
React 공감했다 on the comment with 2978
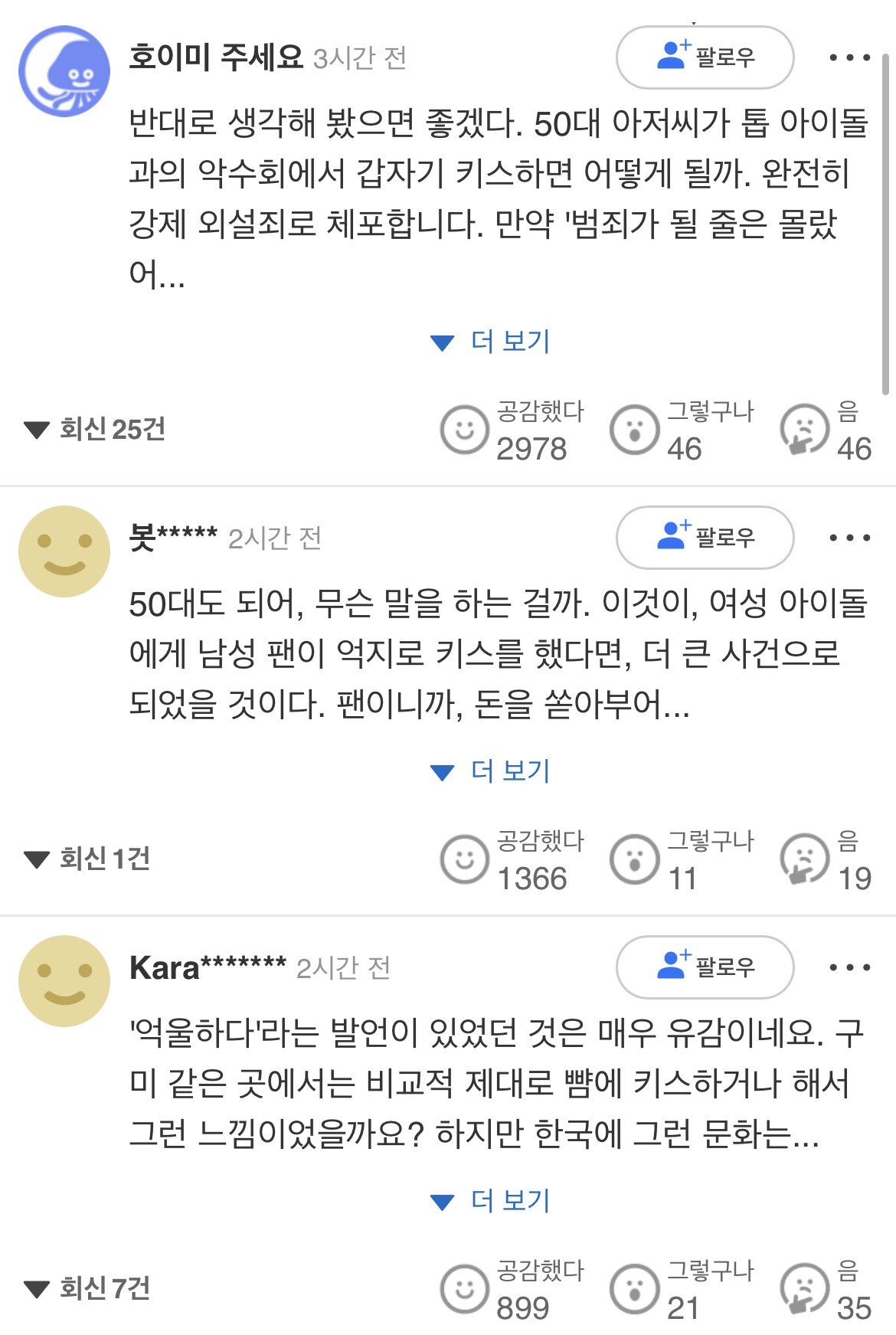465,429
